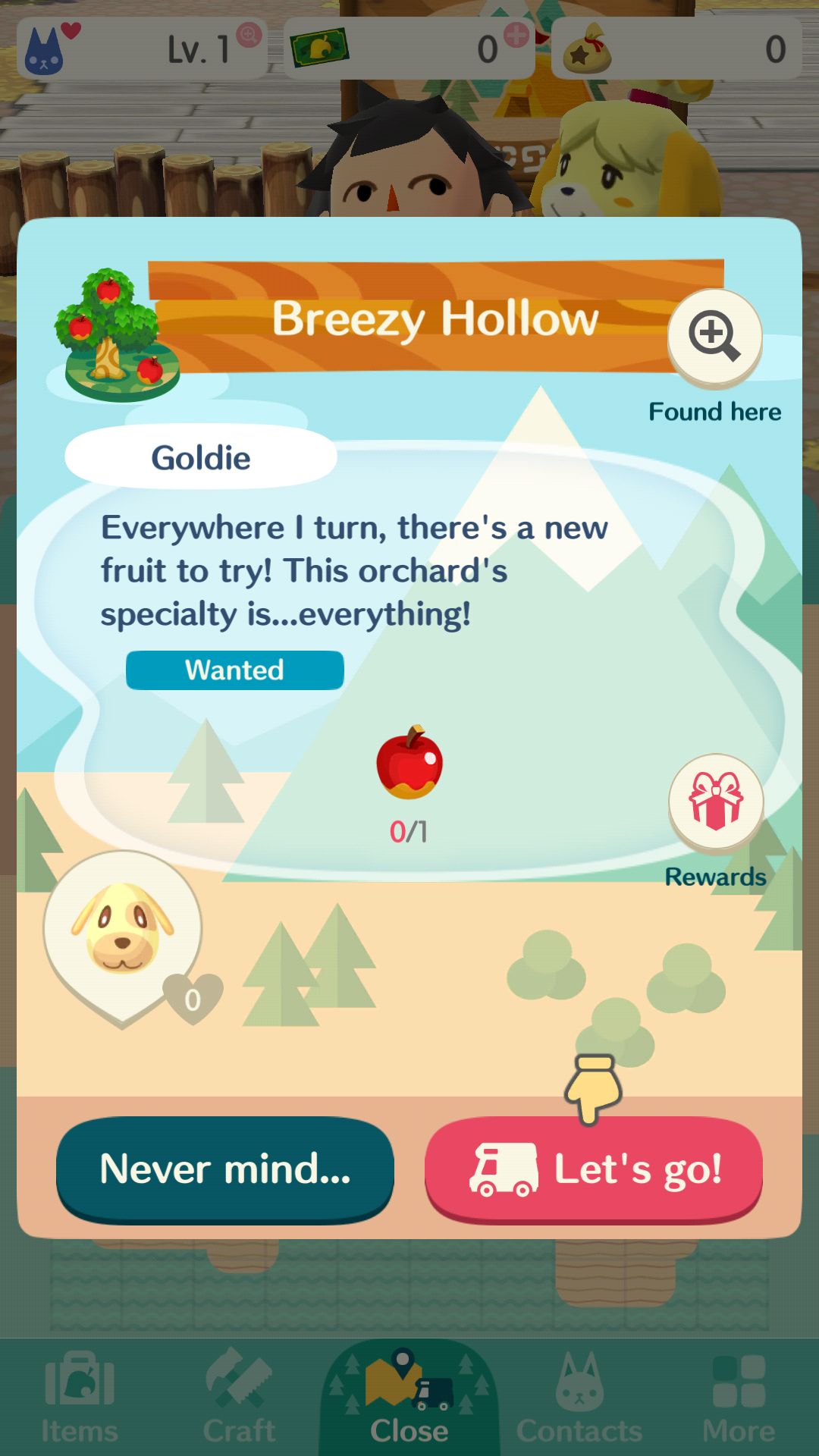Tap Let's go! to travel
Screen dimensions: 819x1456
click(594, 1169)
